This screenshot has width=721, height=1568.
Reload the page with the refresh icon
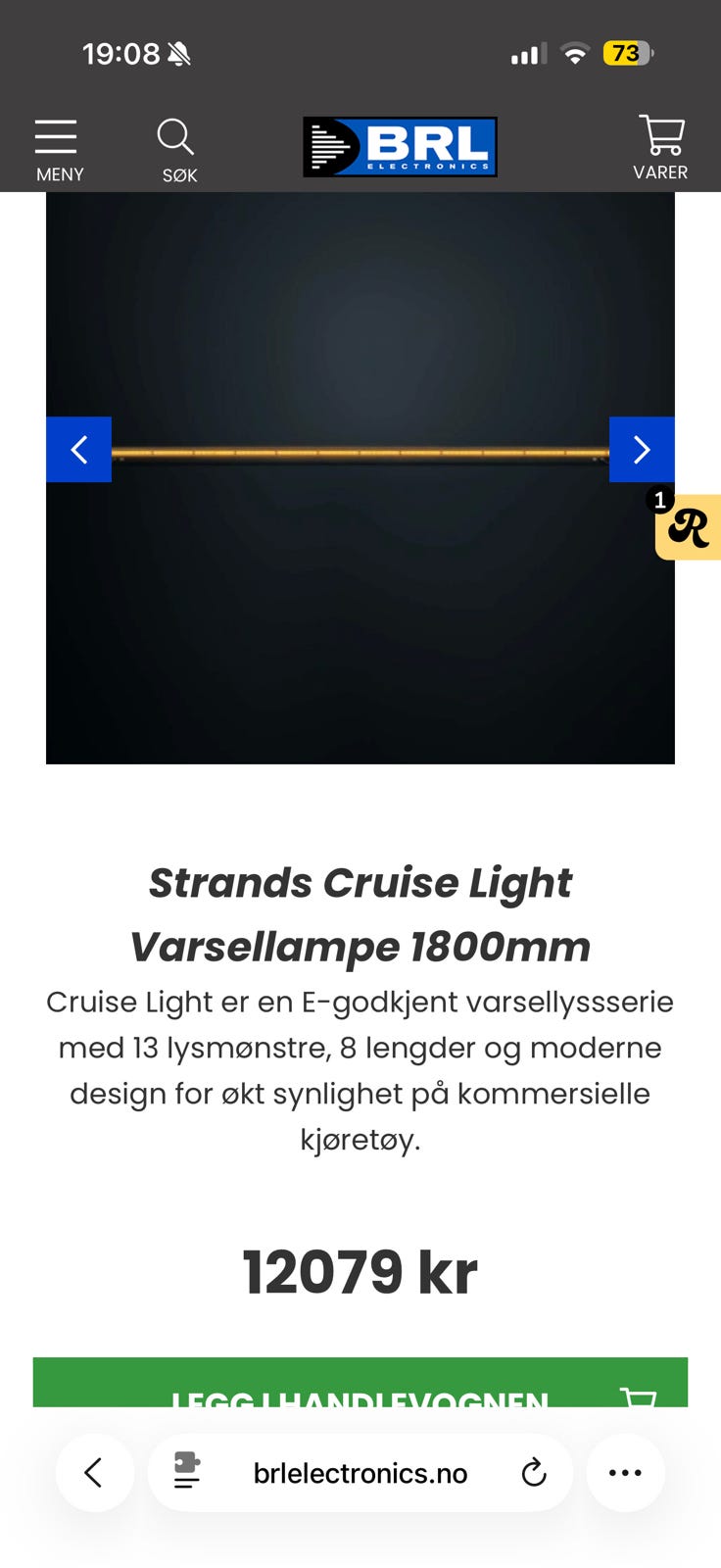(533, 1472)
